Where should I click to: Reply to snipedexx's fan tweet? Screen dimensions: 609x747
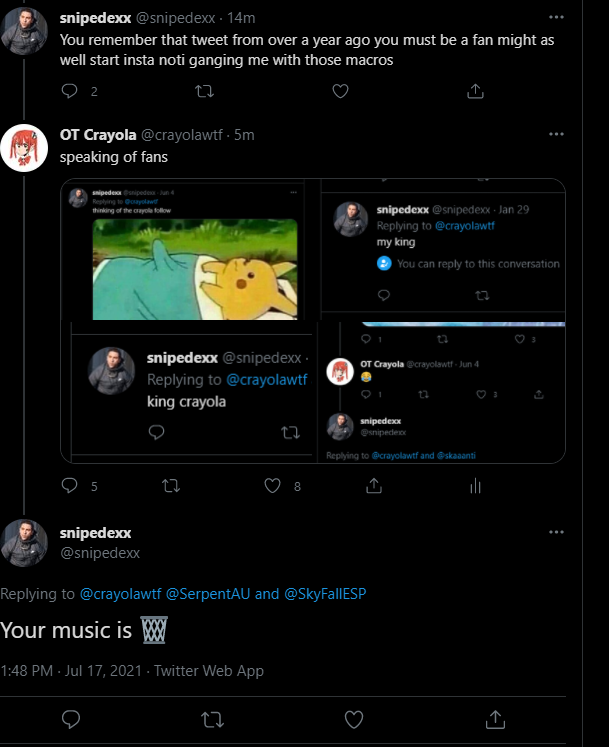click(x=69, y=91)
